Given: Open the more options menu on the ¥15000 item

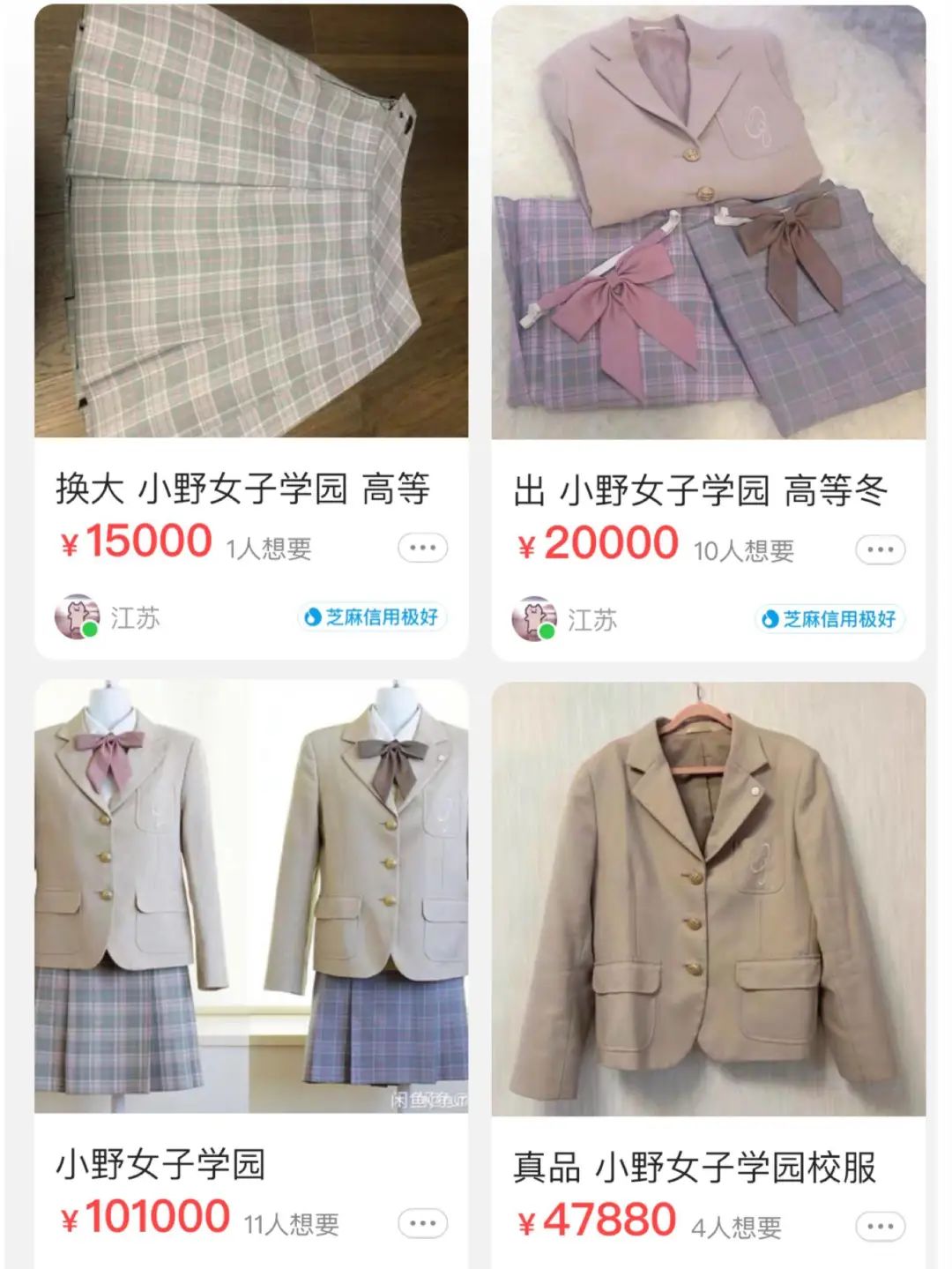Looking at the screenshot, I should tap(423, 547).
